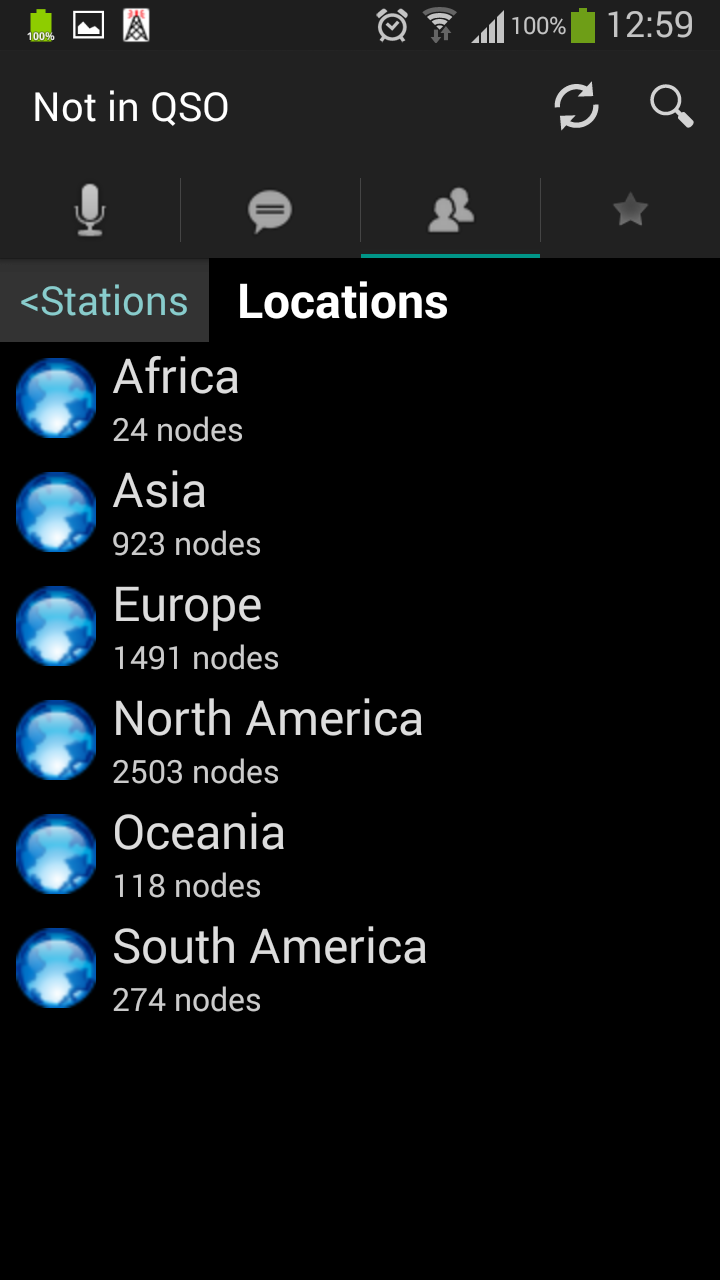Image resolution: width=720 pixels, height=1280 pixels.
Task: Select the stations people tab
Action: coord(450,210)
